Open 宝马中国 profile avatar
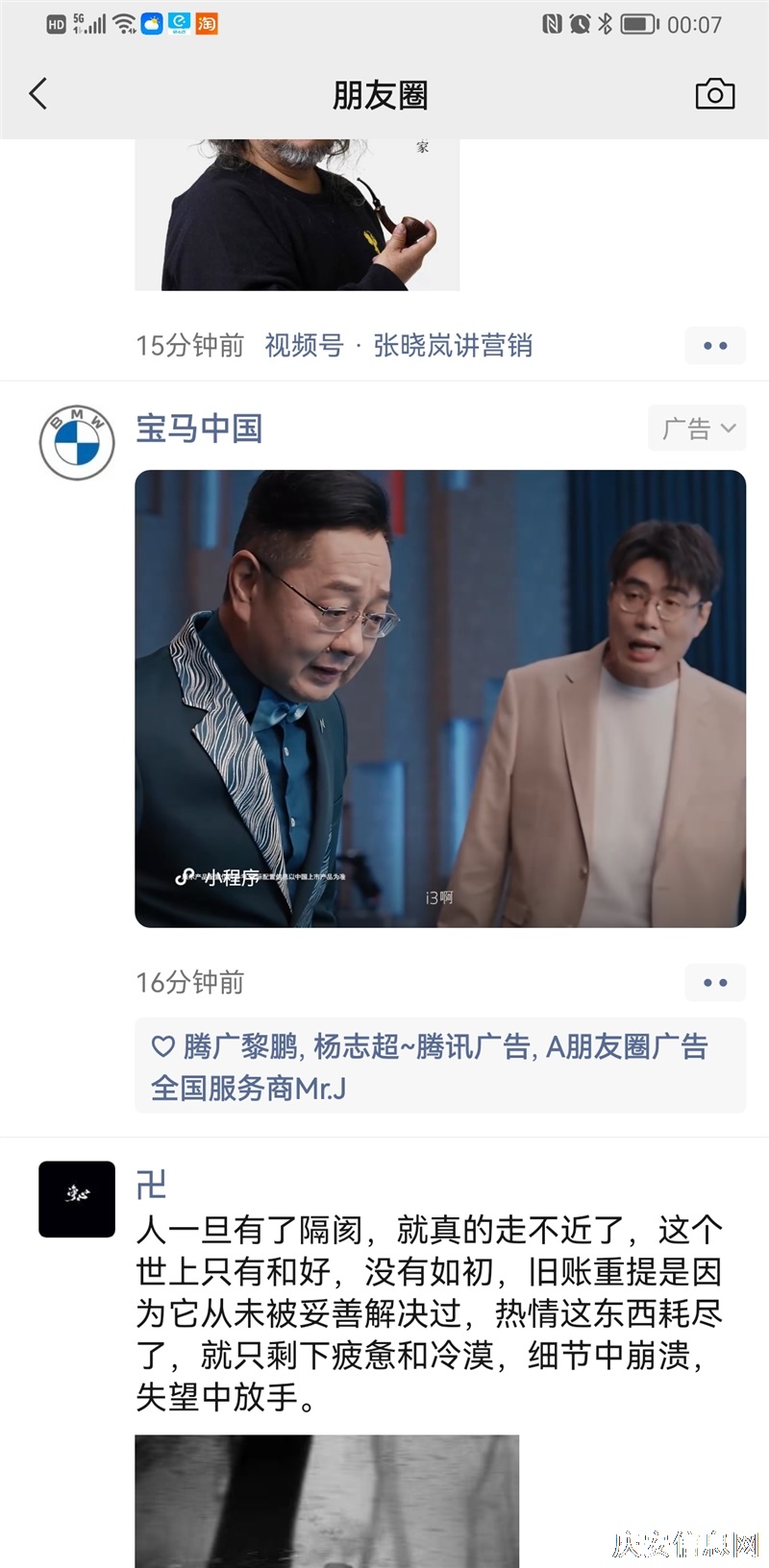The height and width of the screenshot is (1568, 769). point(77,443)
